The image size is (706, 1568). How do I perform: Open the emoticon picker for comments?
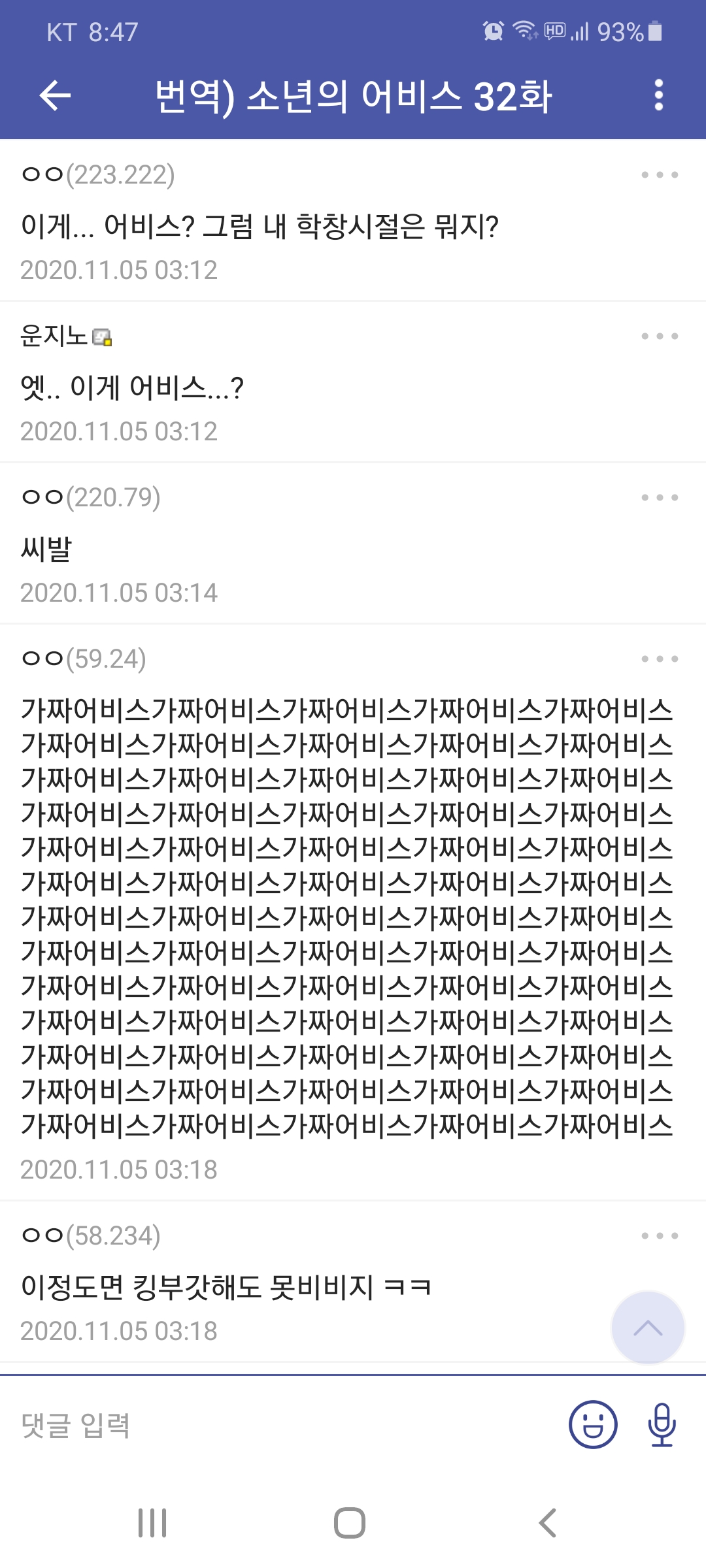click(593, 1425)
